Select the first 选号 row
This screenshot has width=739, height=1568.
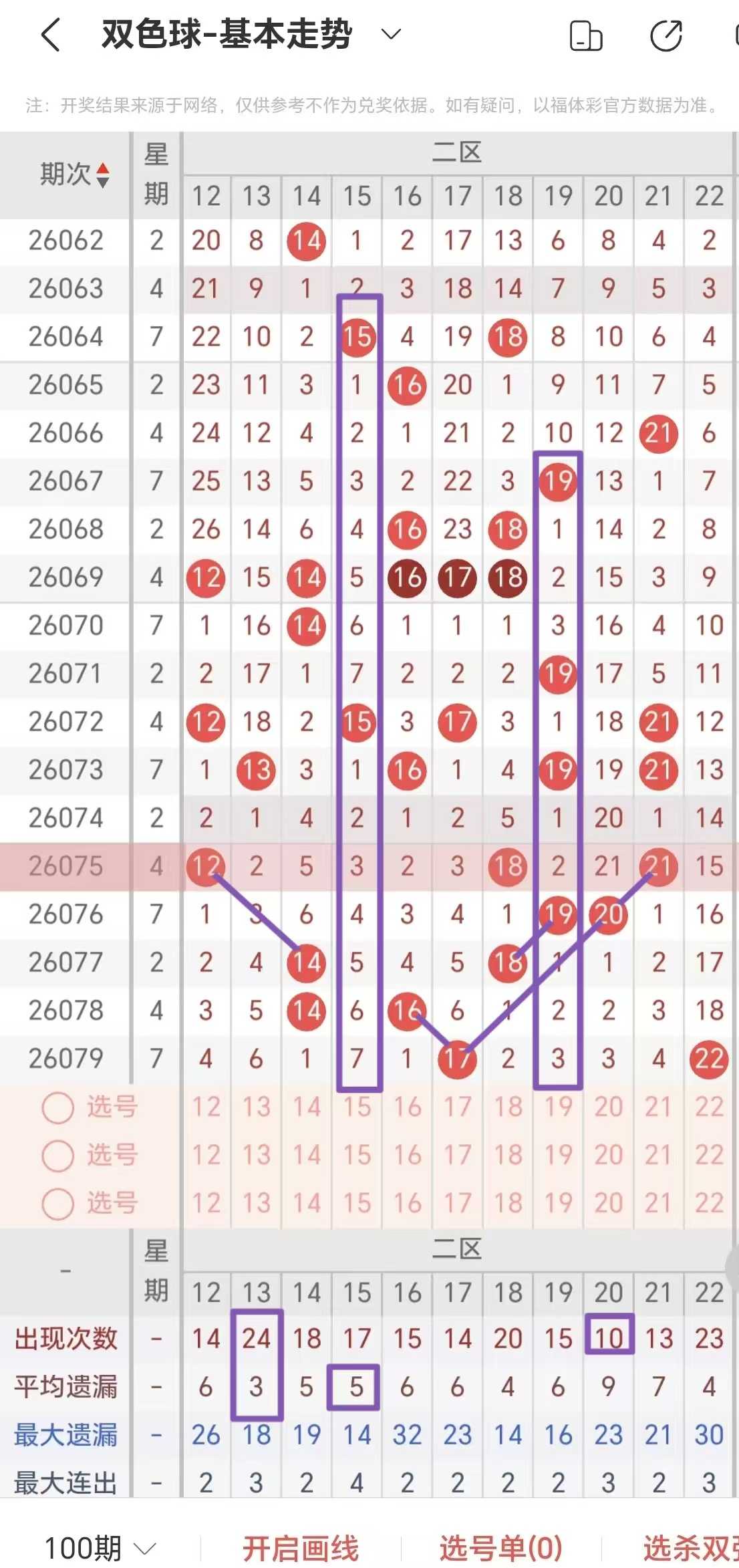[x=90, y=1107]
